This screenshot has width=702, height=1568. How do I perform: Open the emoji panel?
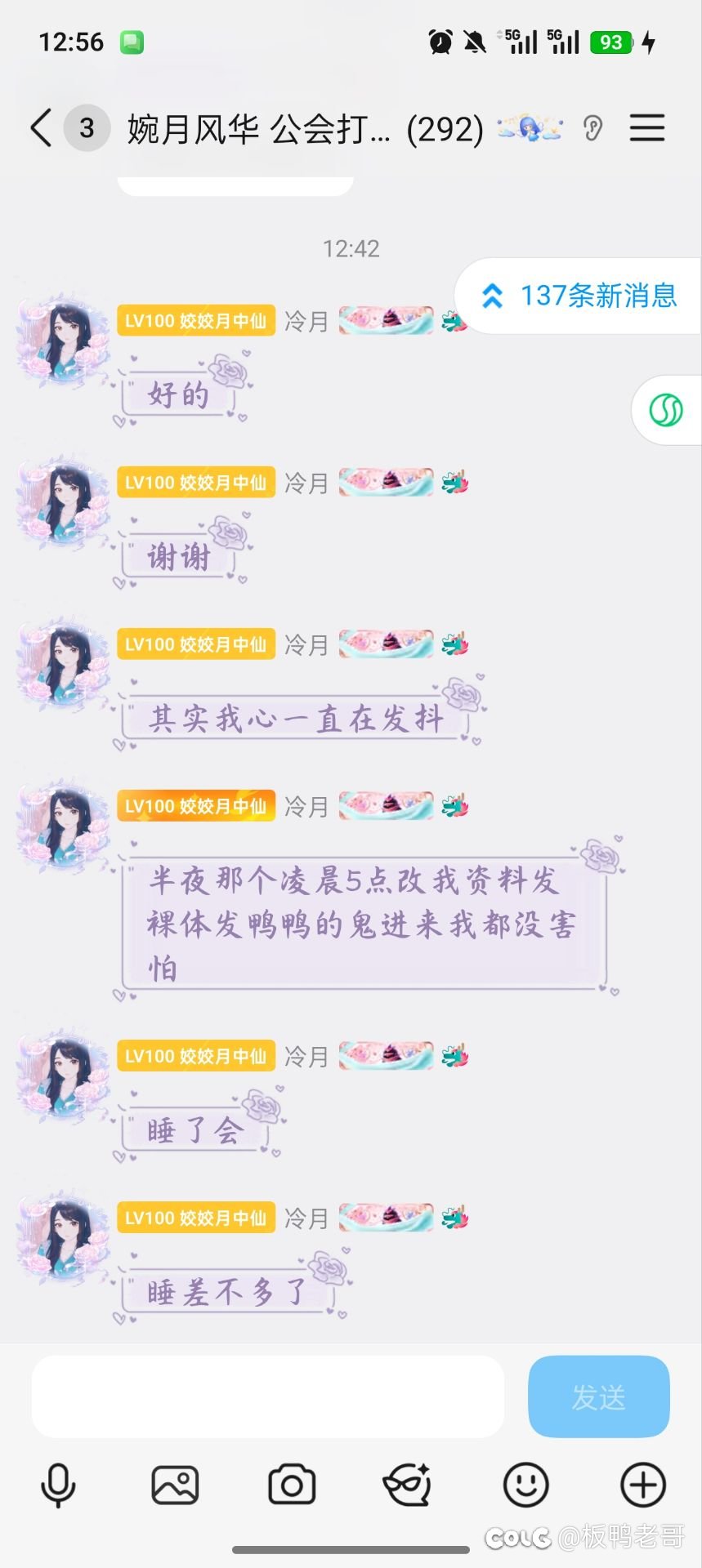[x=525, y=1485]
